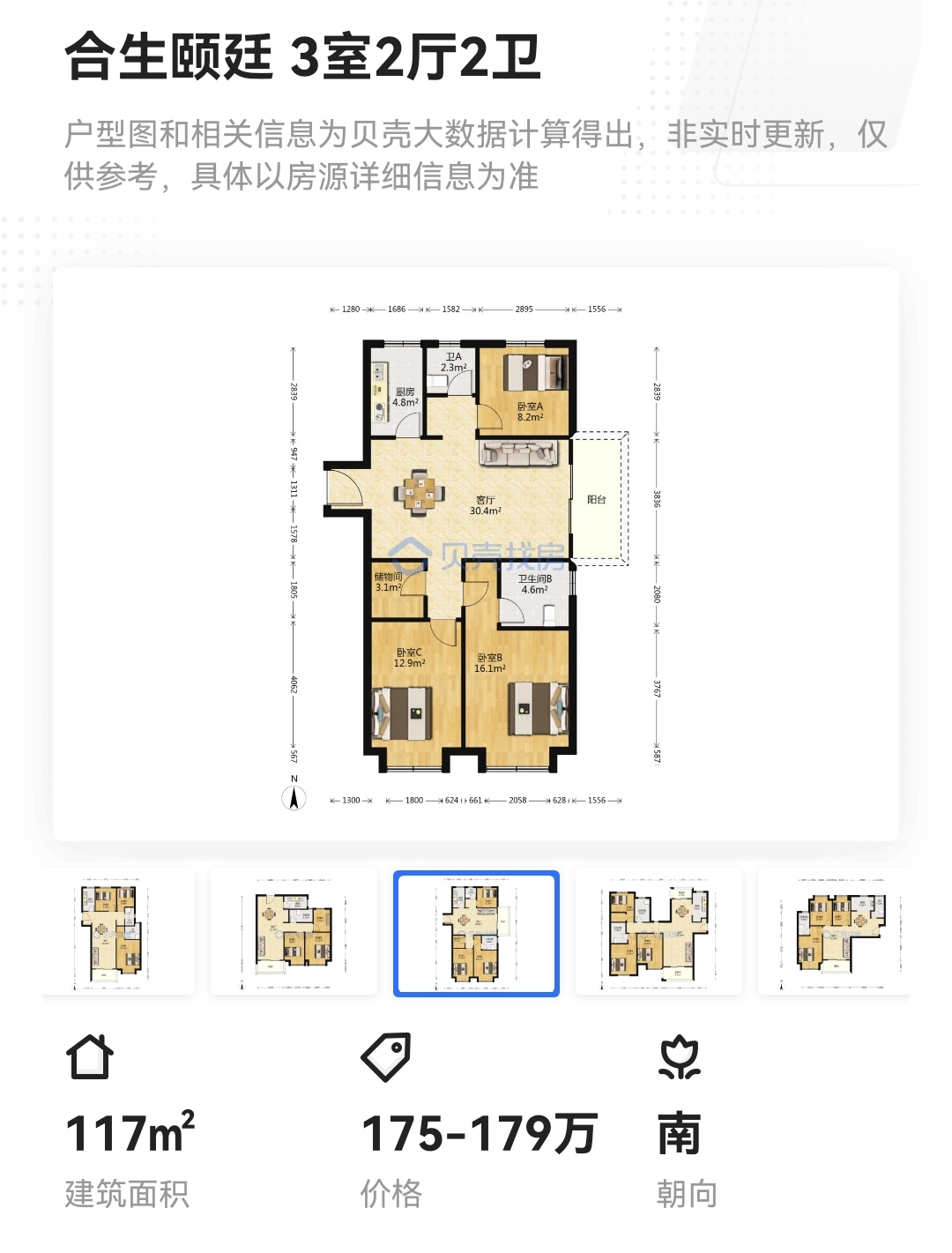Tap the highlighted blue-bordered floor plan thumbnail
This screenshot has height=1253, width=952.
click(x=476, y=933)
